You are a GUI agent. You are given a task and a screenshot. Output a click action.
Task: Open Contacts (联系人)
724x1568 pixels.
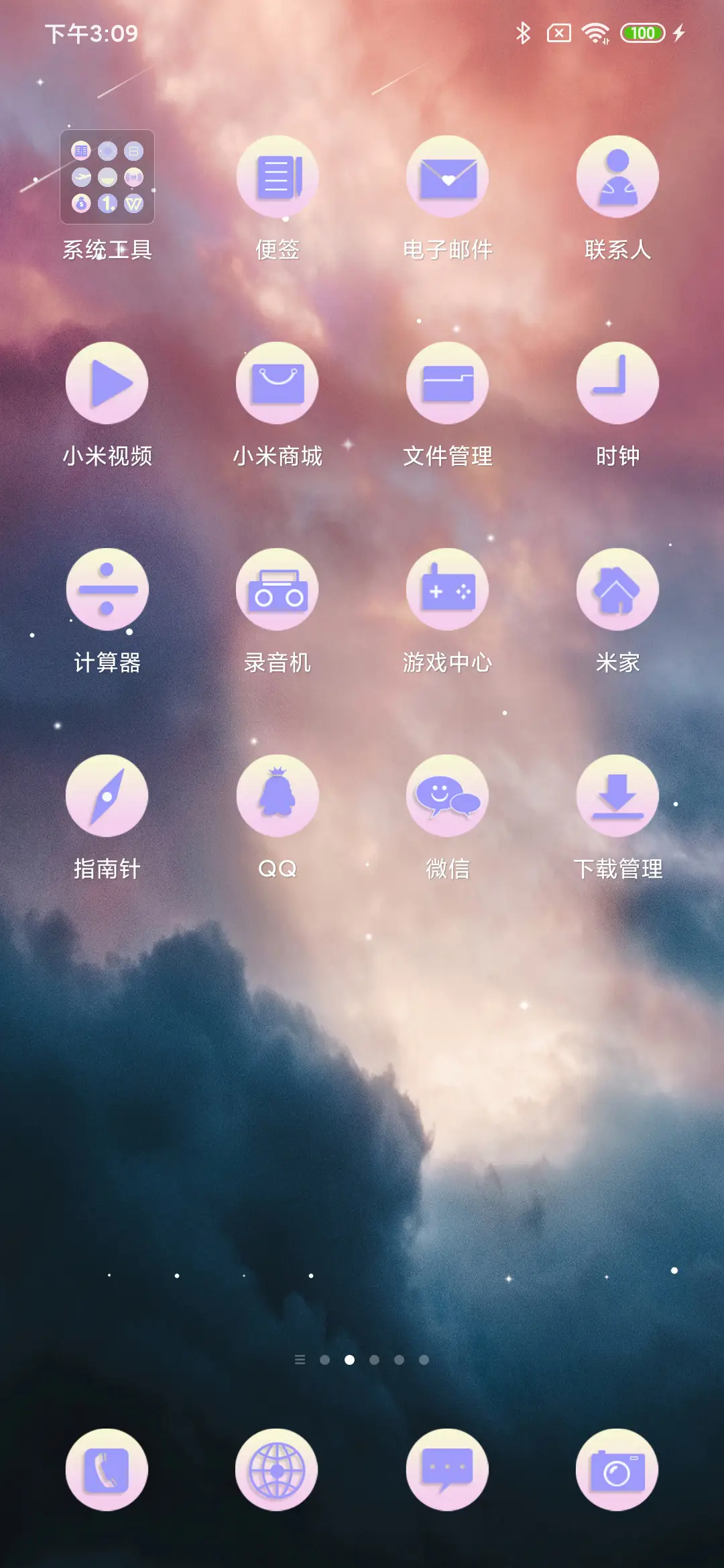617,176
